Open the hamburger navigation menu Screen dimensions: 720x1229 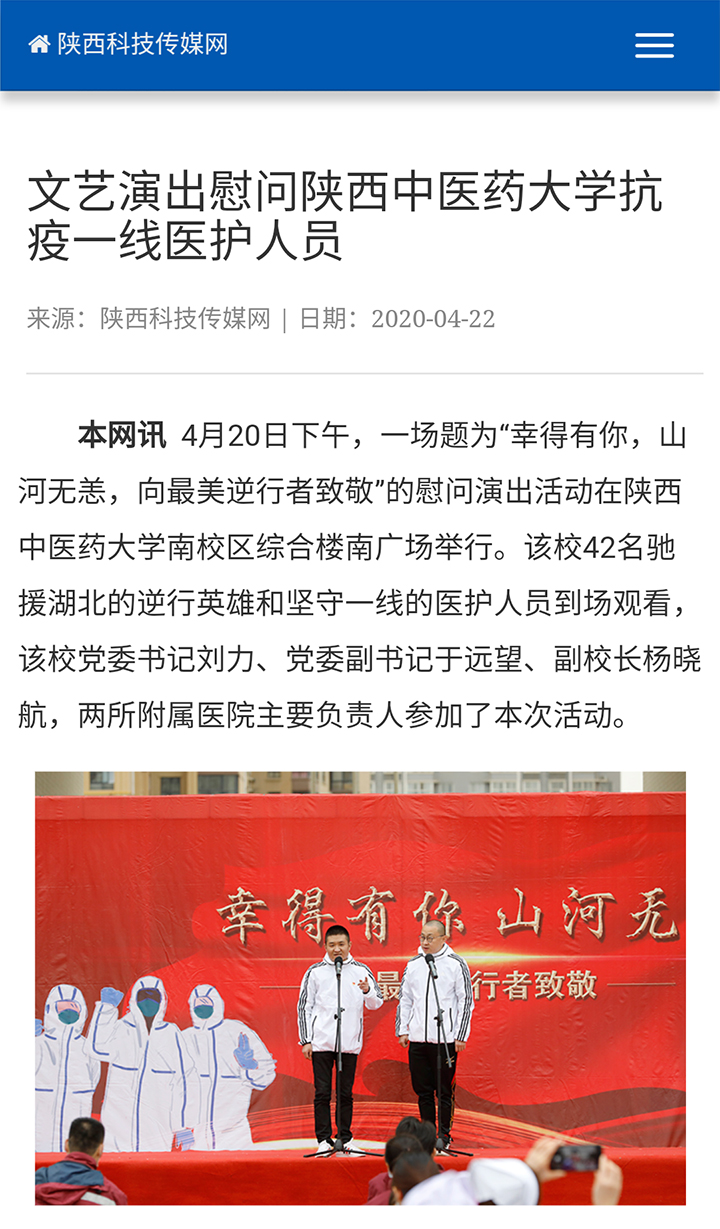(654, 45)
